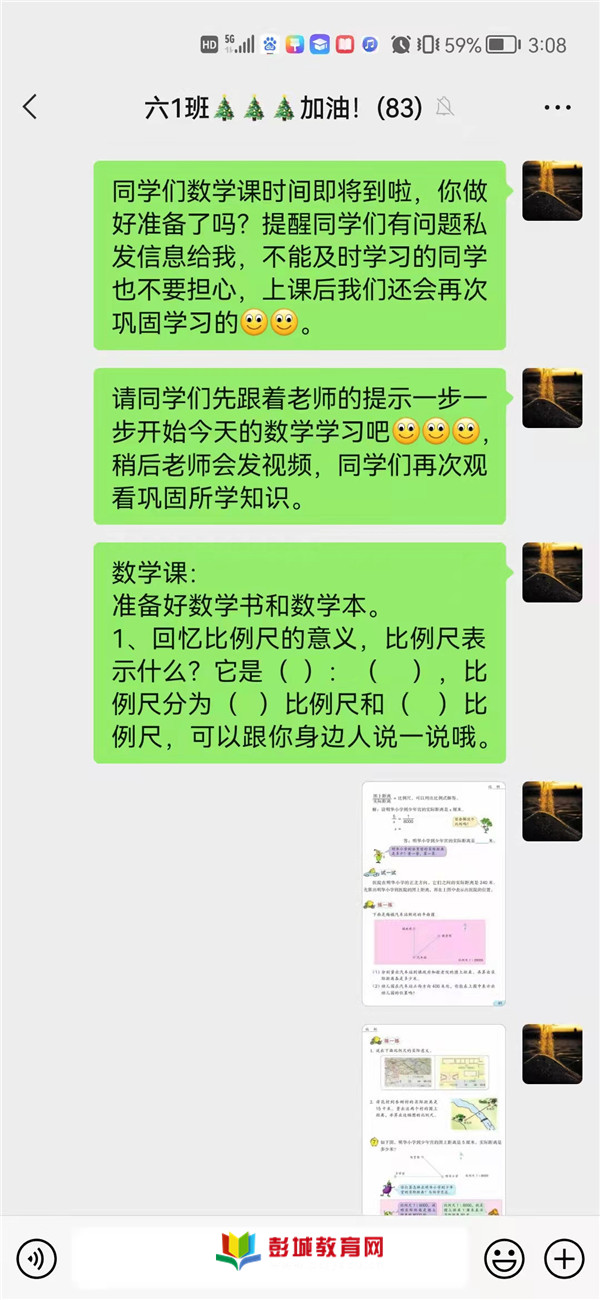The width and height of the screenshot is (600, 1300).
Task: Switch to voice message input
Action: 36,1257
